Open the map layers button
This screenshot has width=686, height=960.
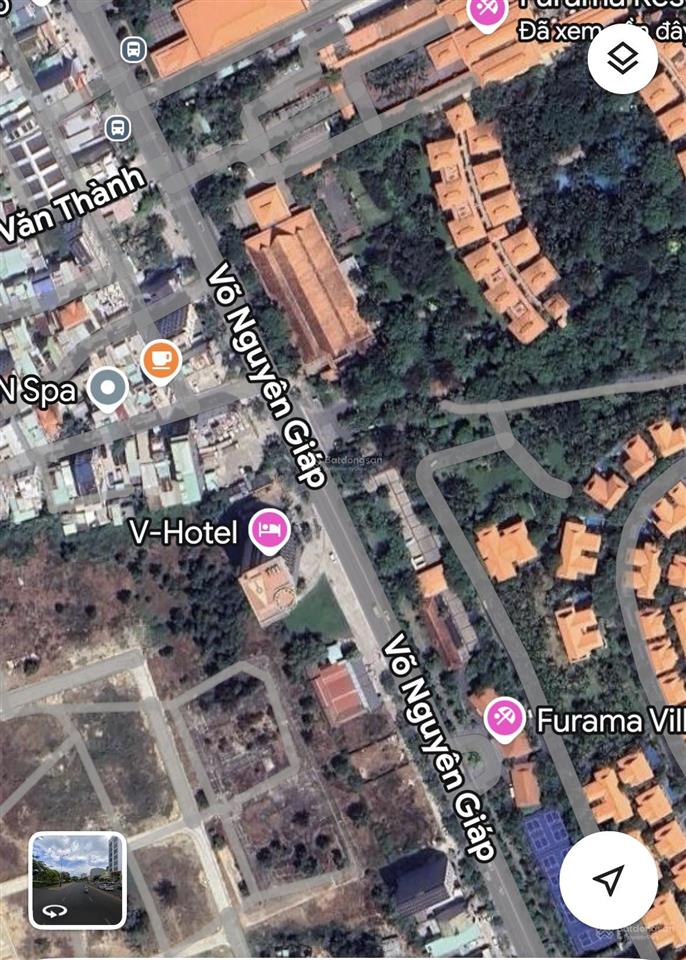coord(623,60)
